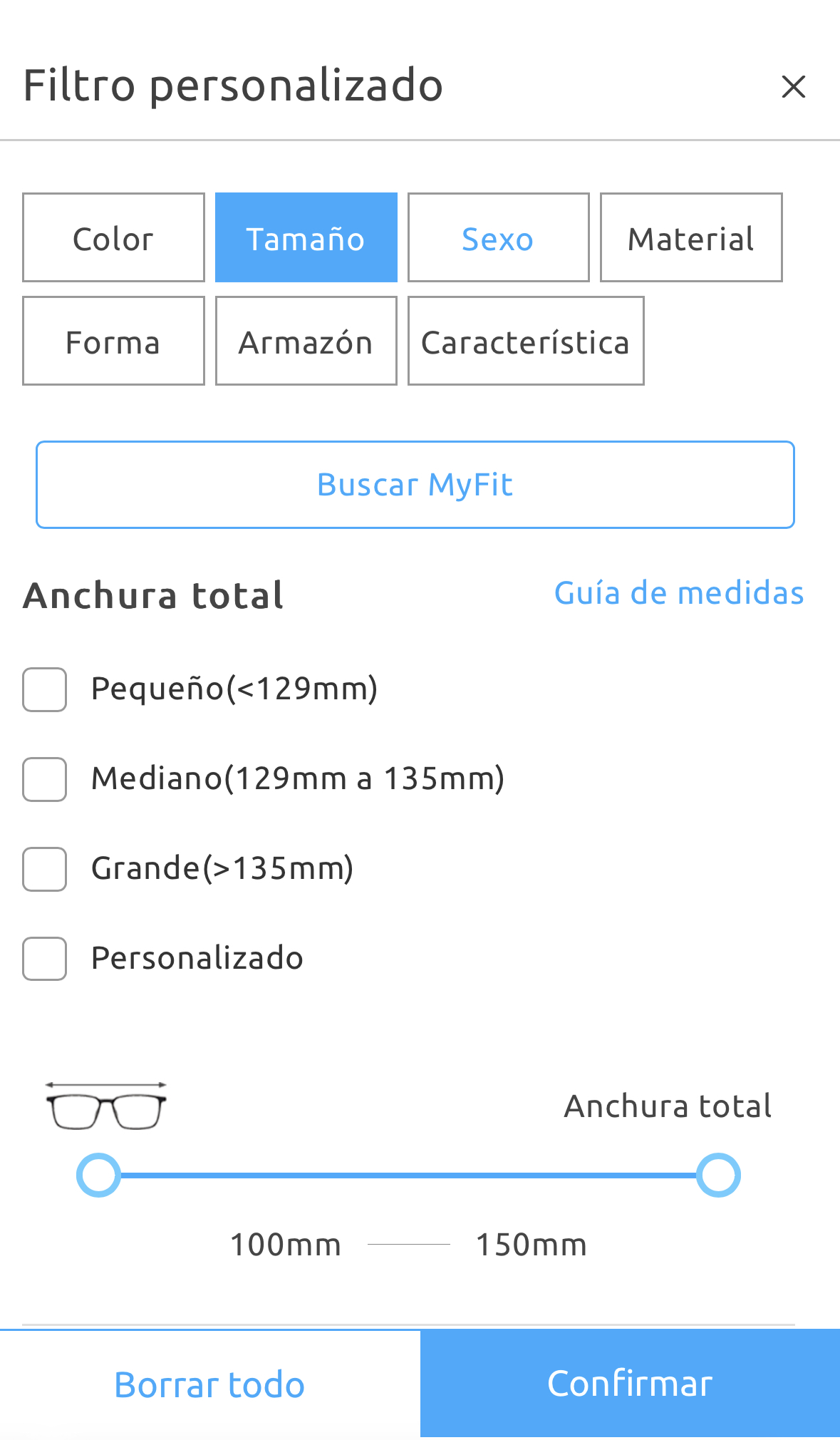Open the Forma filter tab
The image size is (840, 1440).
(113, 341)
